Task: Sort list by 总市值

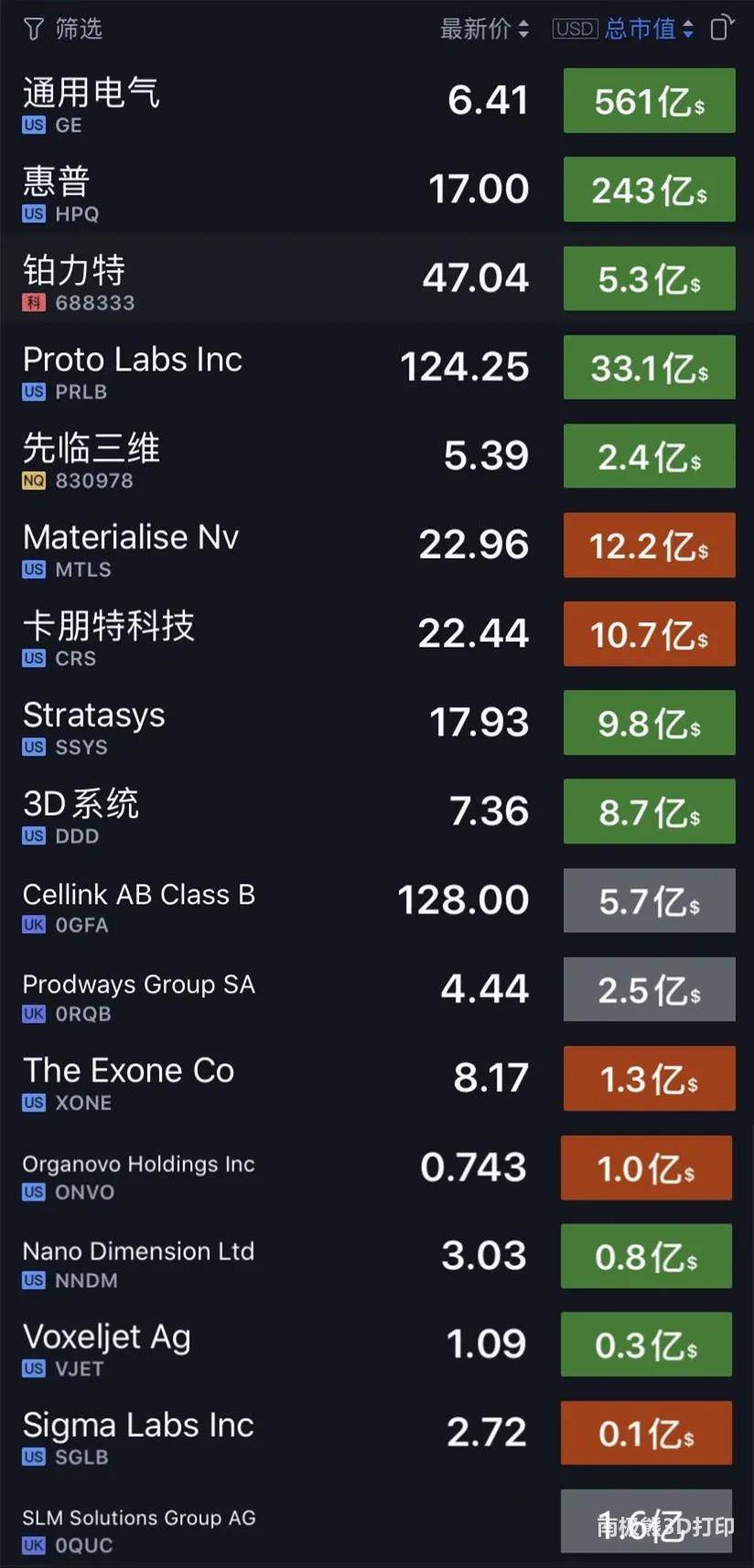Action: (649, 29)
